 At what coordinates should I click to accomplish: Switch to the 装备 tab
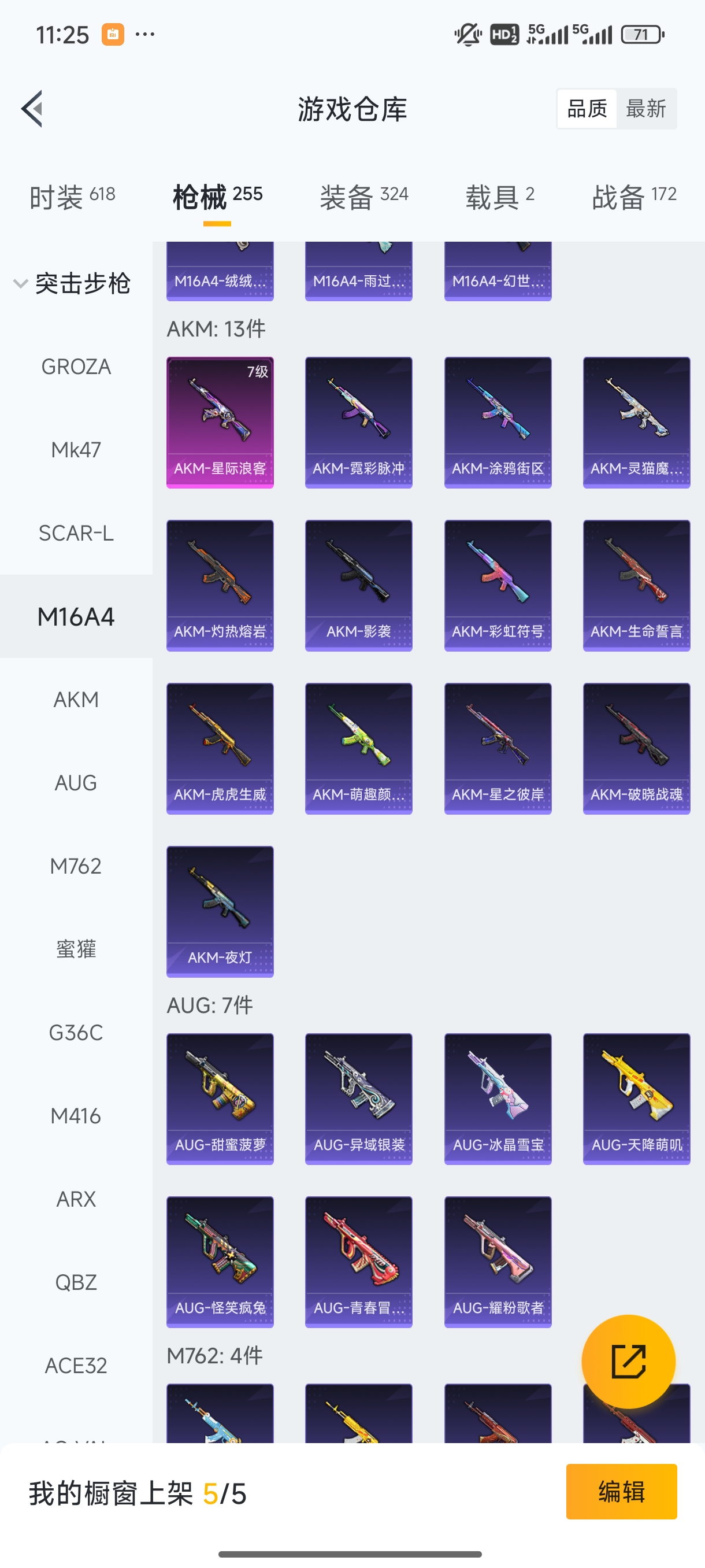coord(363,197)
